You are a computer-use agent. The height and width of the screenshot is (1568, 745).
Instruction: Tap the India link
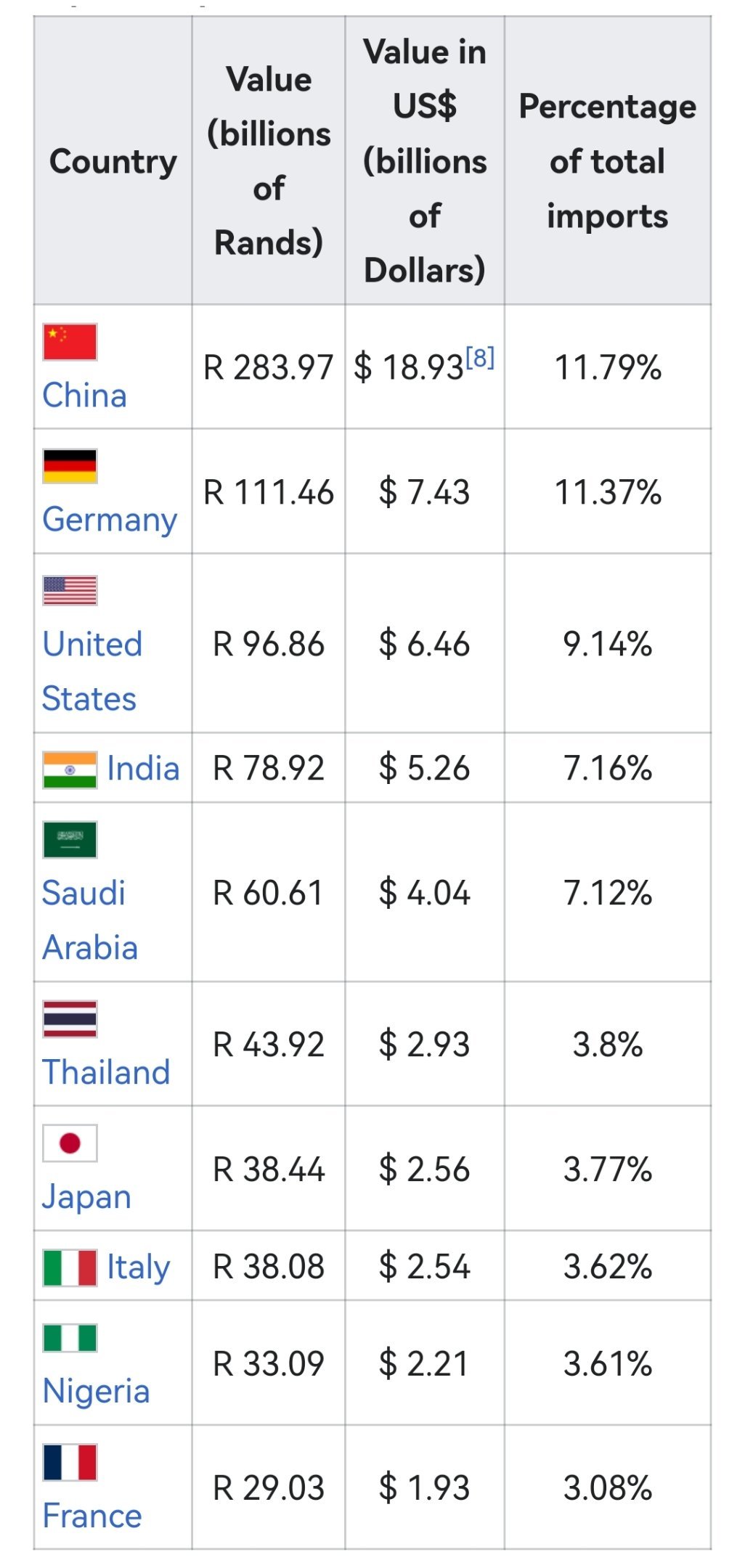pos(143,769)
